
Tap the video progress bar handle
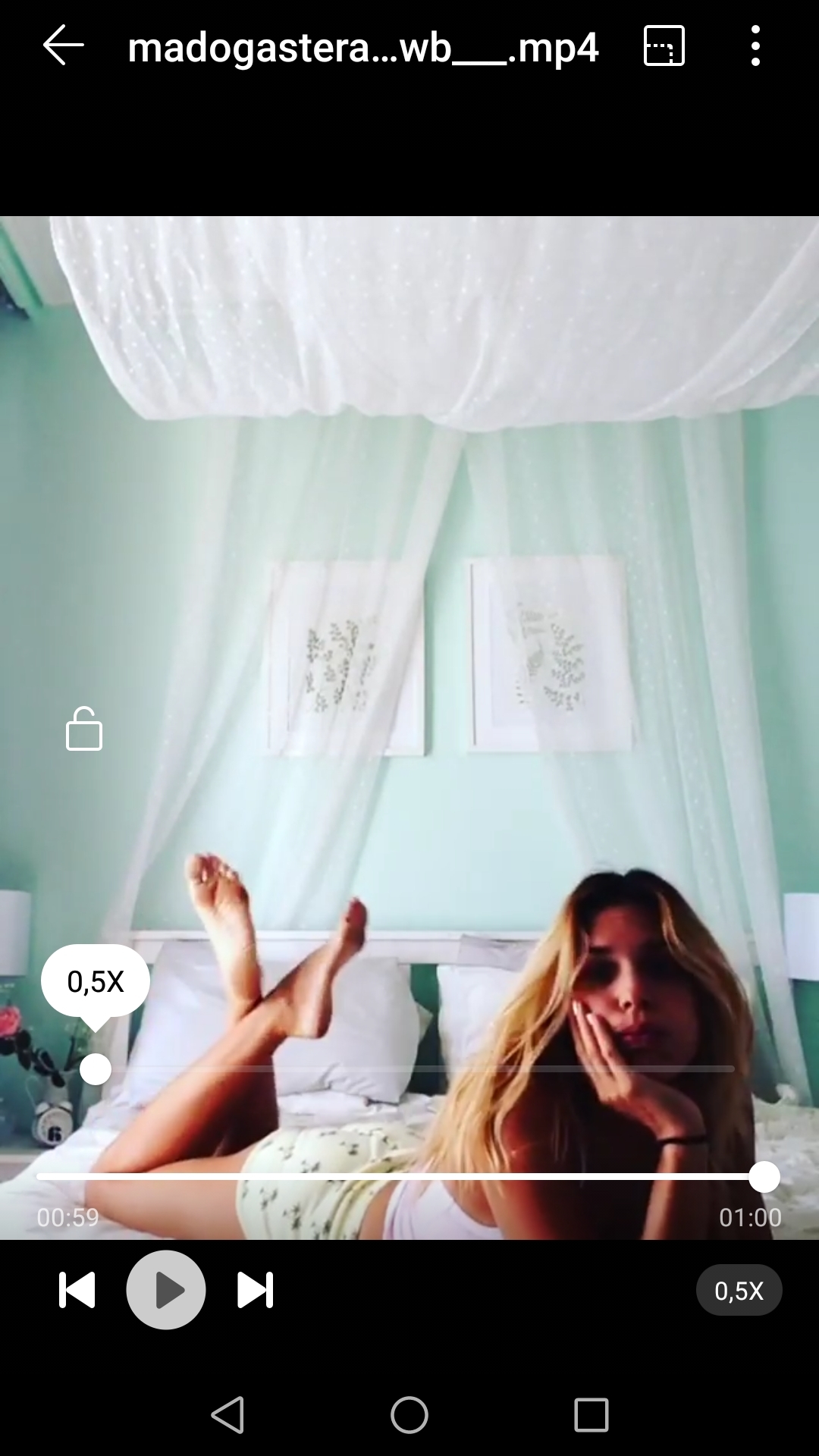764,1177
